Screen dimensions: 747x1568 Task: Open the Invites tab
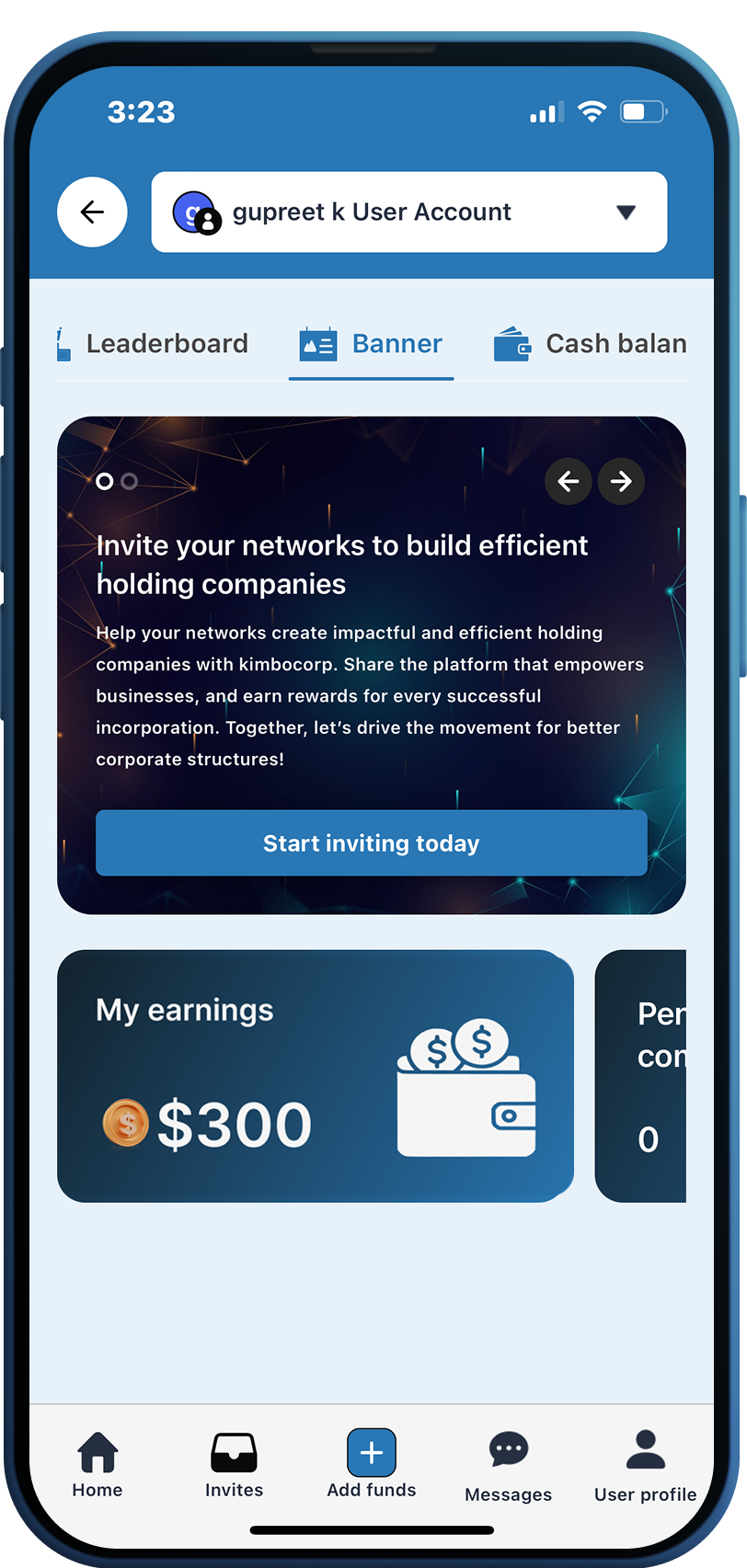(x=234, y=1466)
